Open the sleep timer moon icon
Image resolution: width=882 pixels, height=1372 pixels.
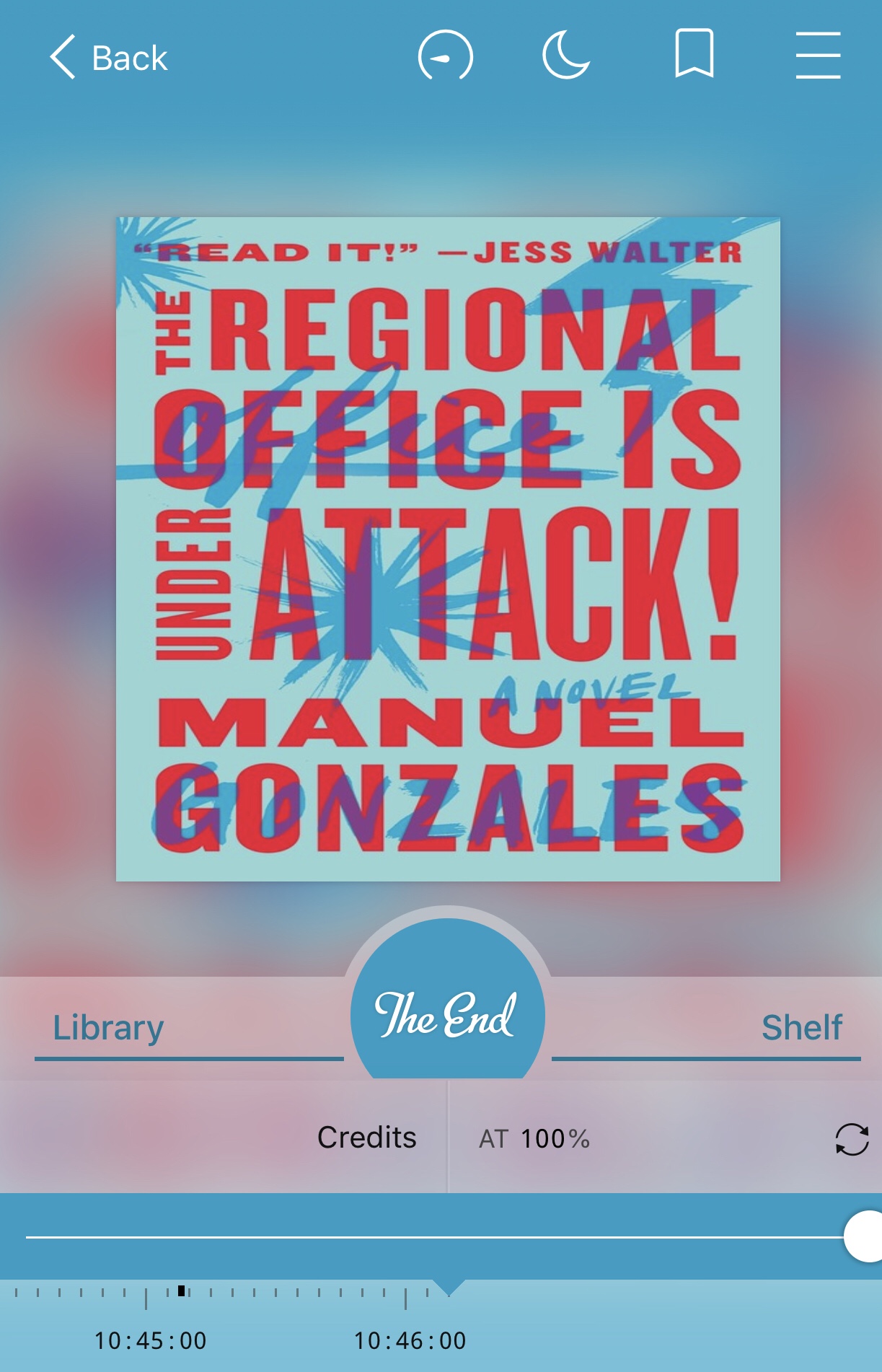point(566,56)
